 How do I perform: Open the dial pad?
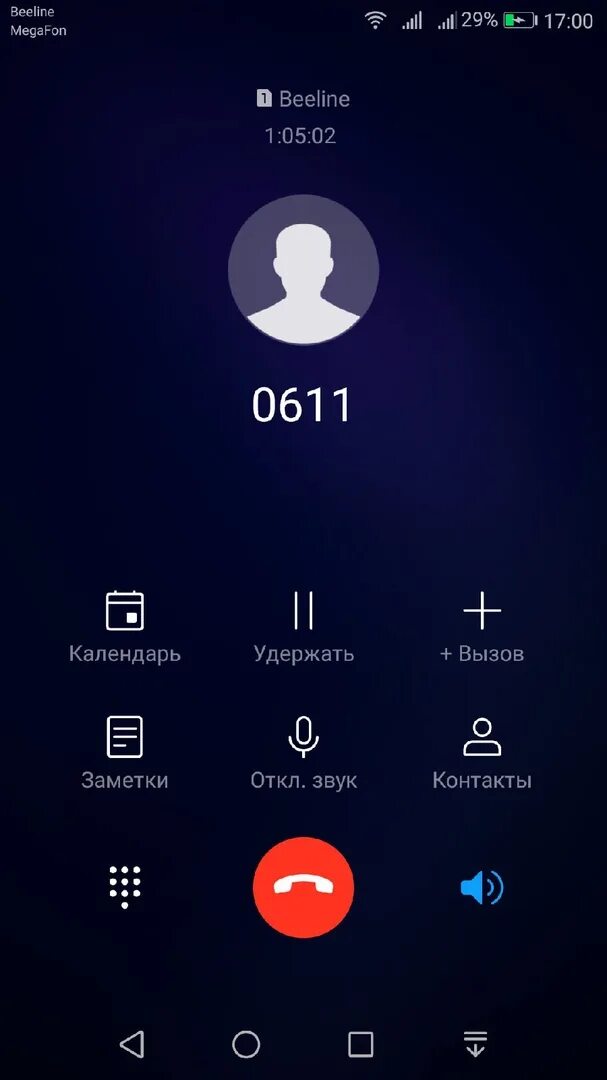125,887
